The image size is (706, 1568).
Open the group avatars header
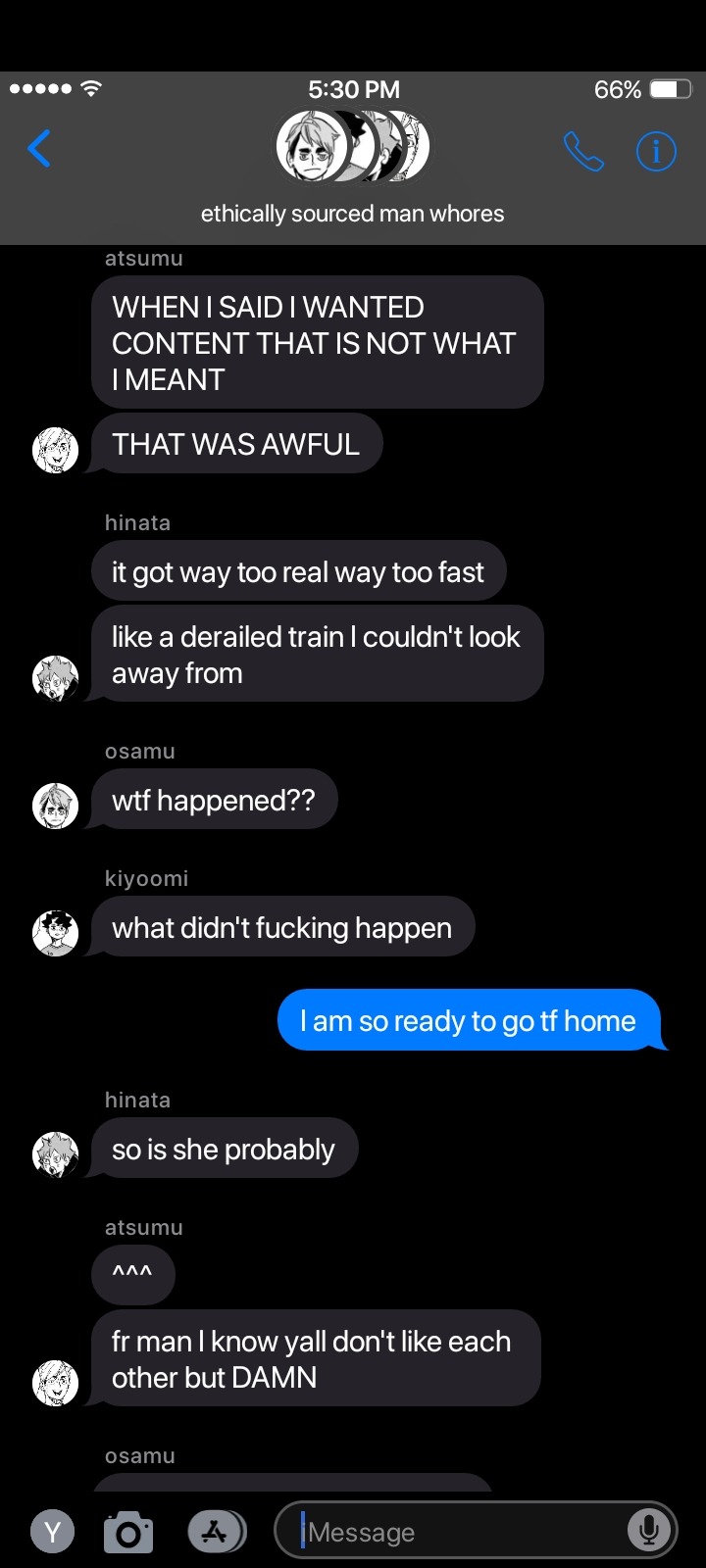[x=352, y=148]
